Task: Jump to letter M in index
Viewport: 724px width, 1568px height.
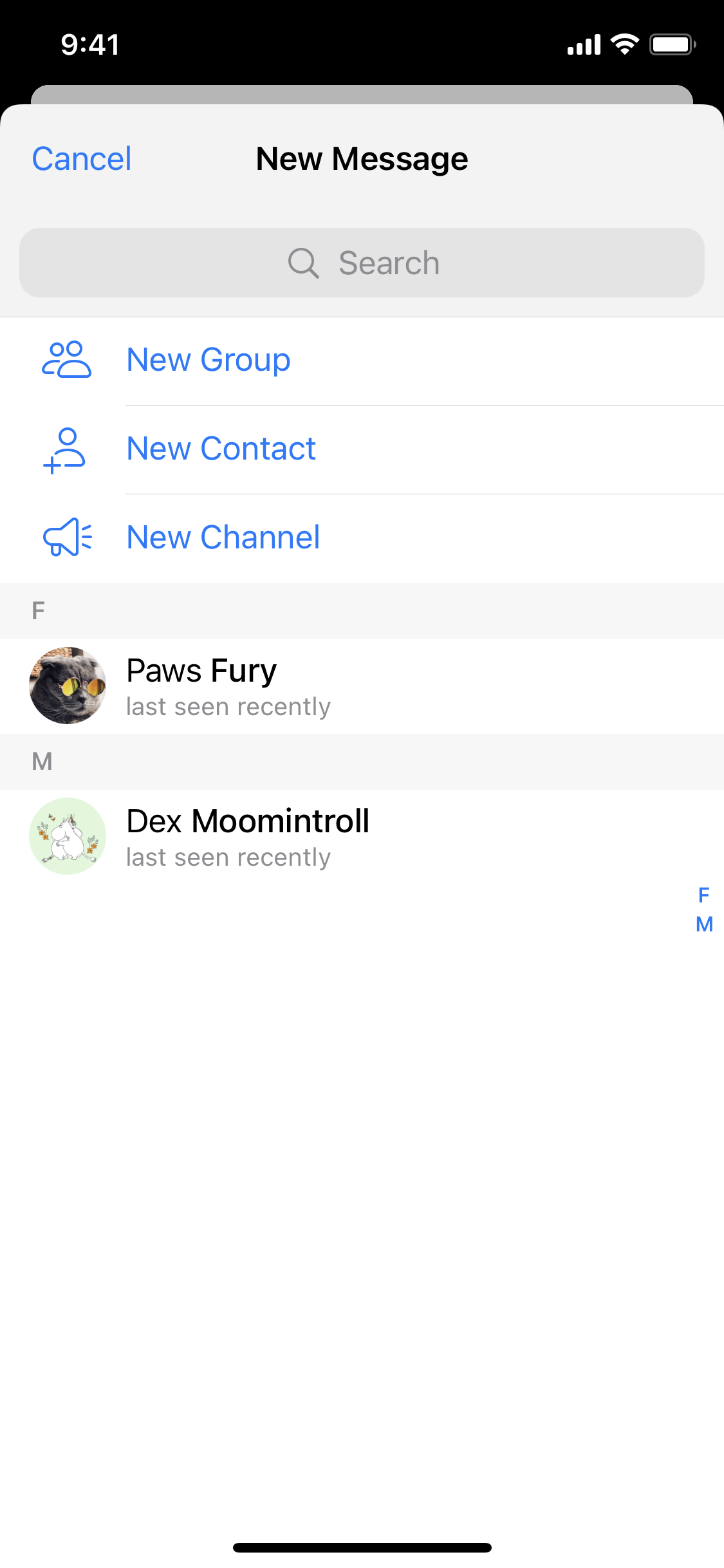Action: pyautogui.click(x=704, y=924)
